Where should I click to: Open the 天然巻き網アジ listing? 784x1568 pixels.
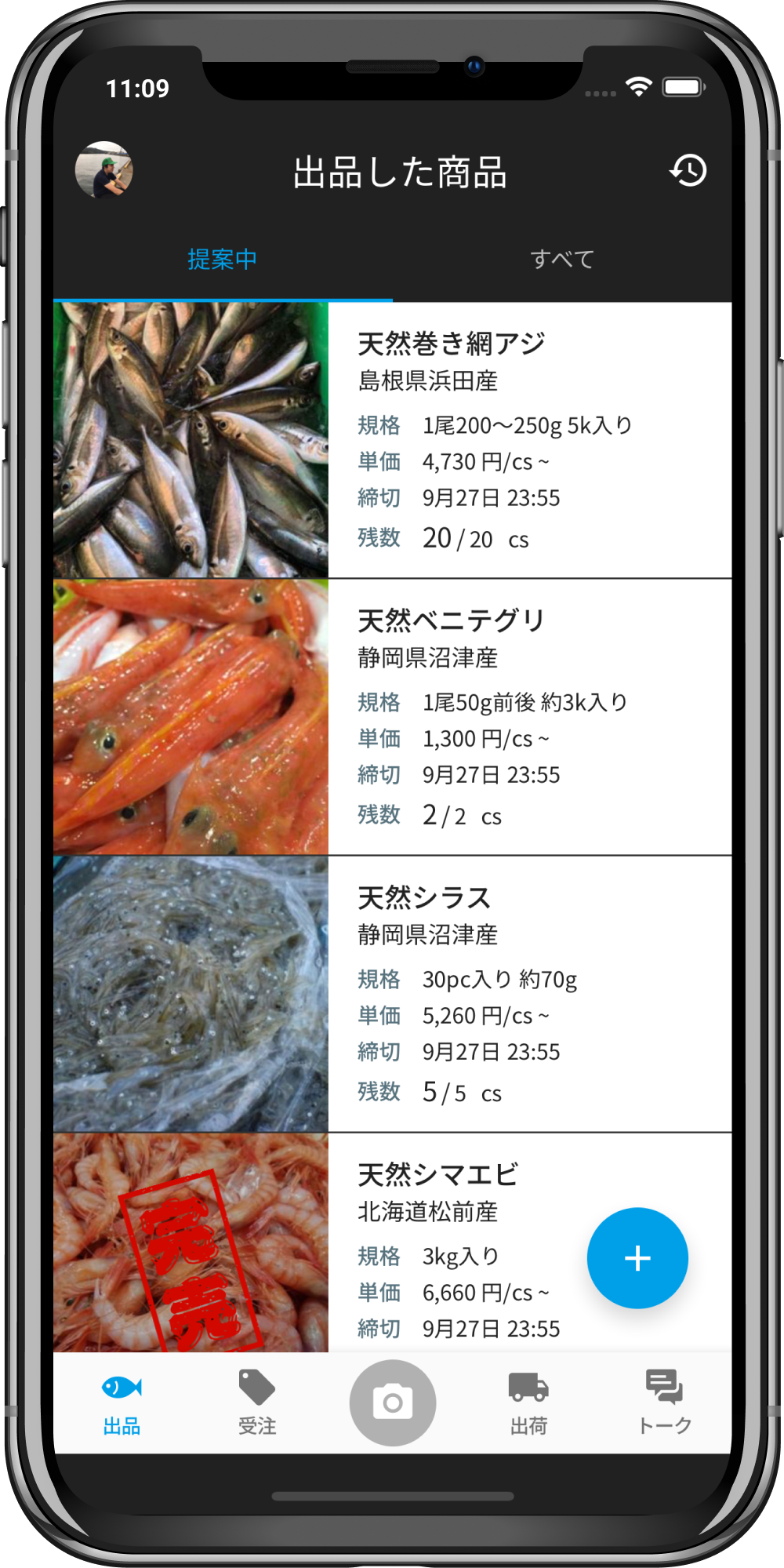pos(392,440)
